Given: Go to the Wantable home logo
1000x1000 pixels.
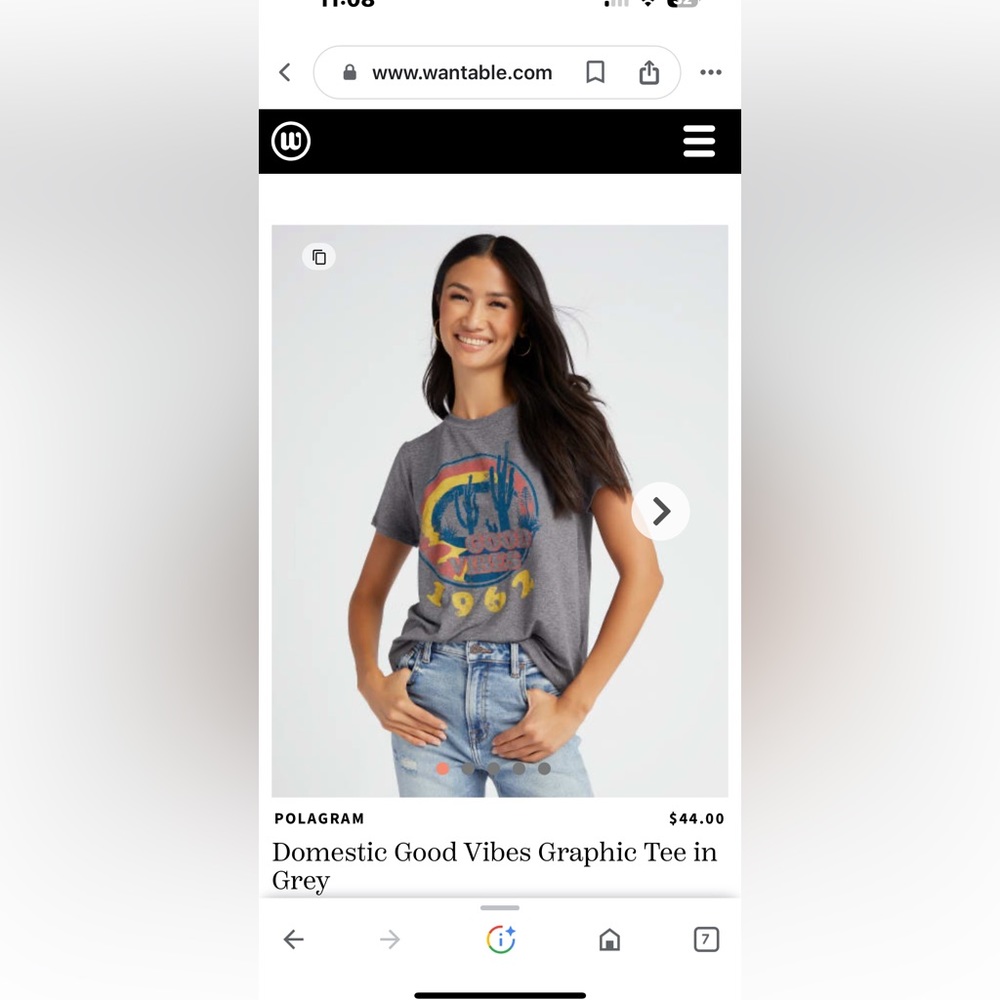Looking at the screenshot, I should tap(291, 141).
